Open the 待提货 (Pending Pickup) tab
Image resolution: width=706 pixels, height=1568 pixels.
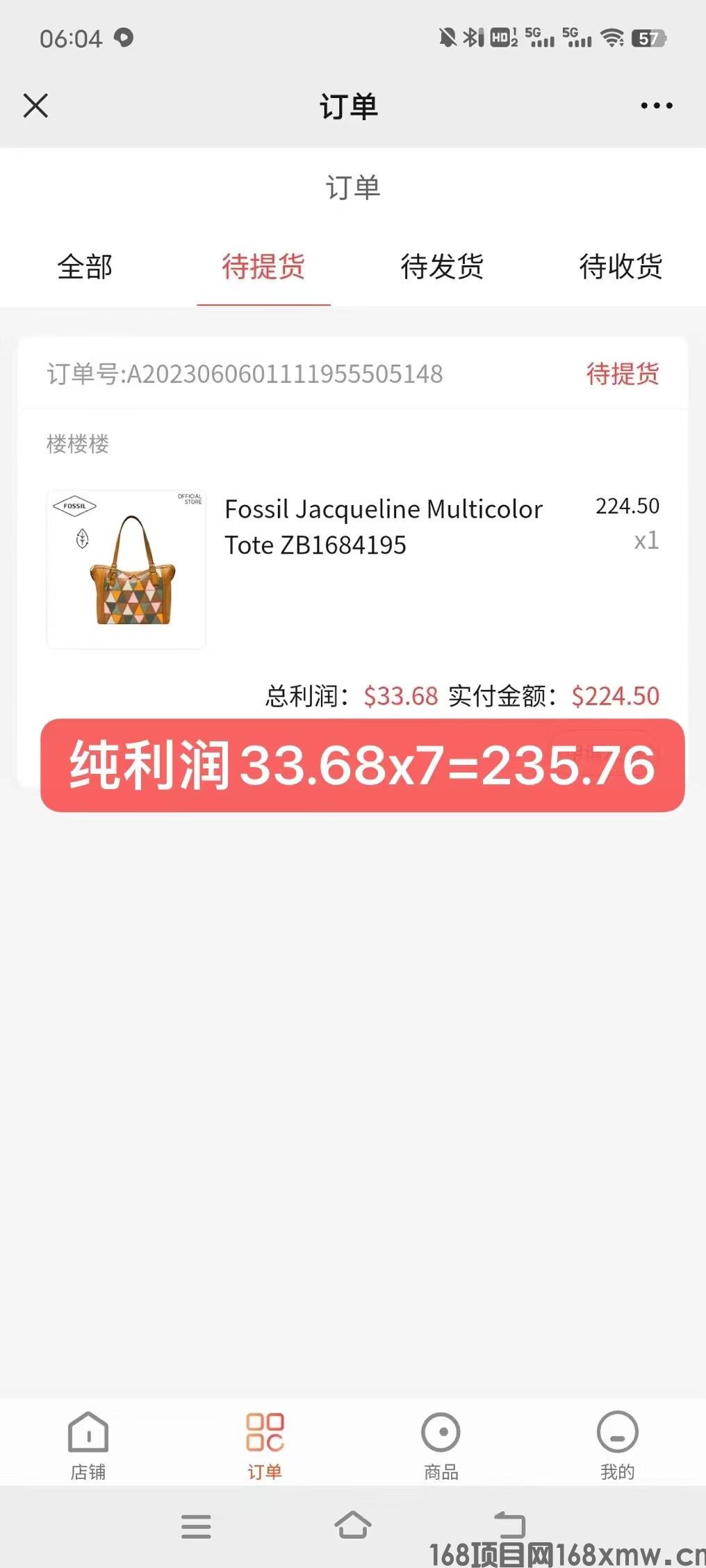point(263,267)
